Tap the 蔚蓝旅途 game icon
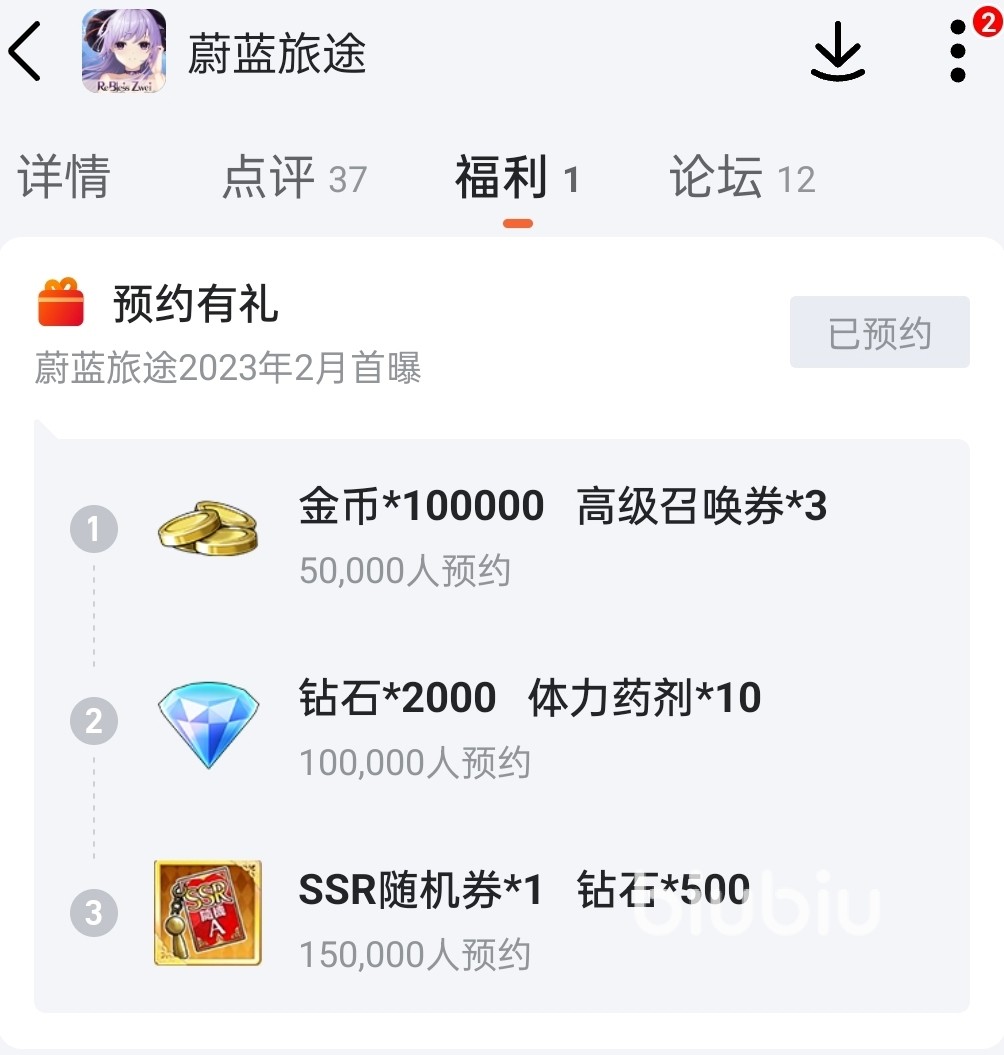The width and height of the screenshot is (1004, 1055). [x=124, y=52]
